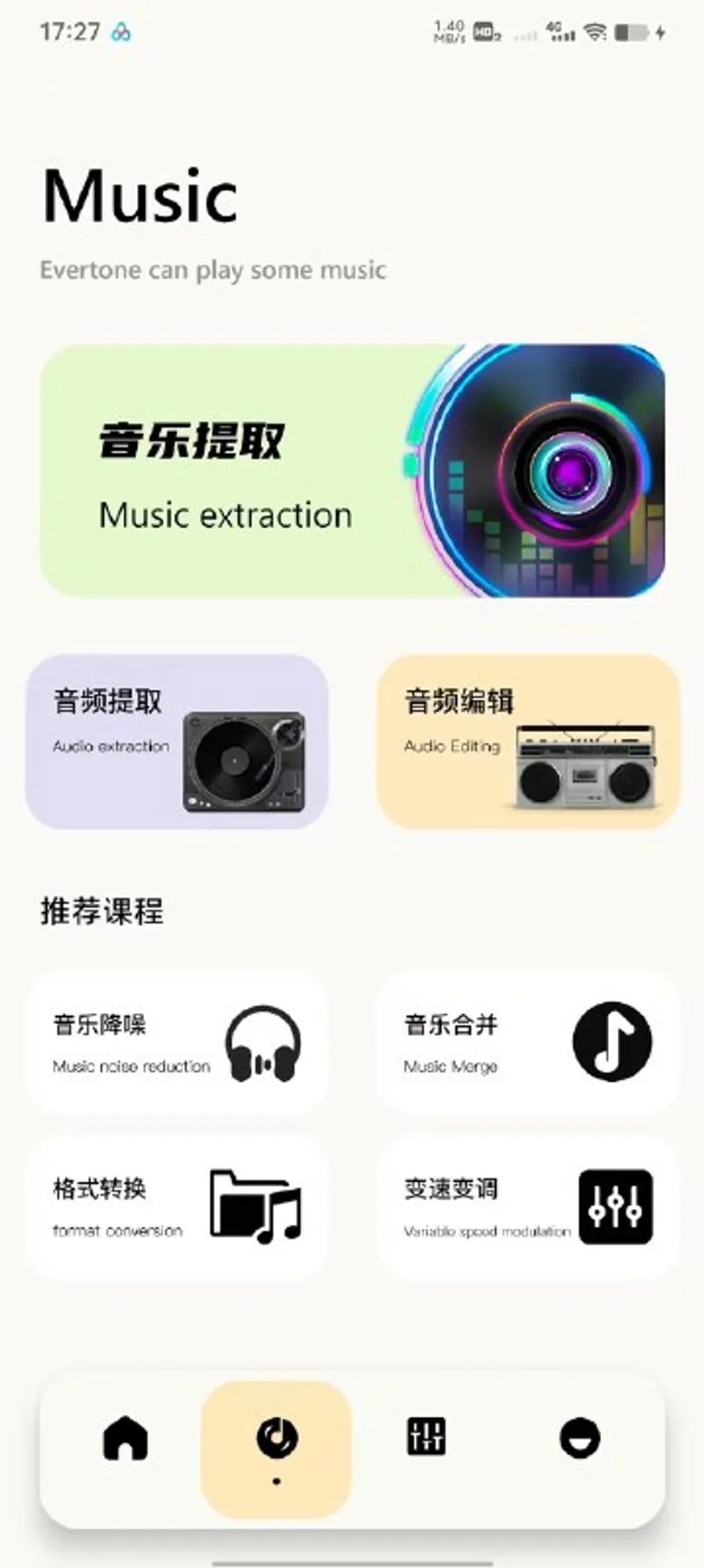The image size is (704, 1568).
Task: Select the profile icon in bottom navigation
Action: click(x=578, y=1436)
